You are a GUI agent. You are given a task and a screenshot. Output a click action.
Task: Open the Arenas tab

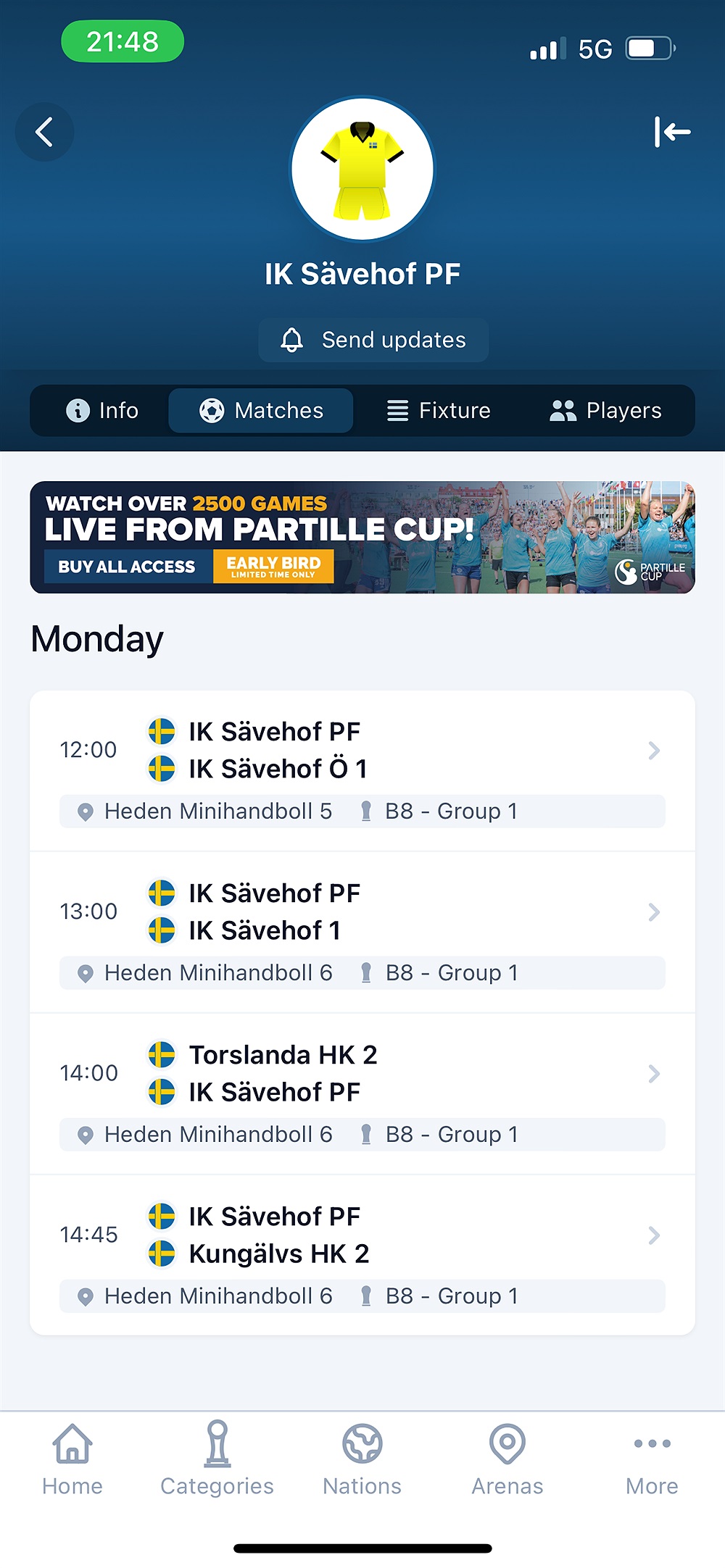tap(507, 1459)
